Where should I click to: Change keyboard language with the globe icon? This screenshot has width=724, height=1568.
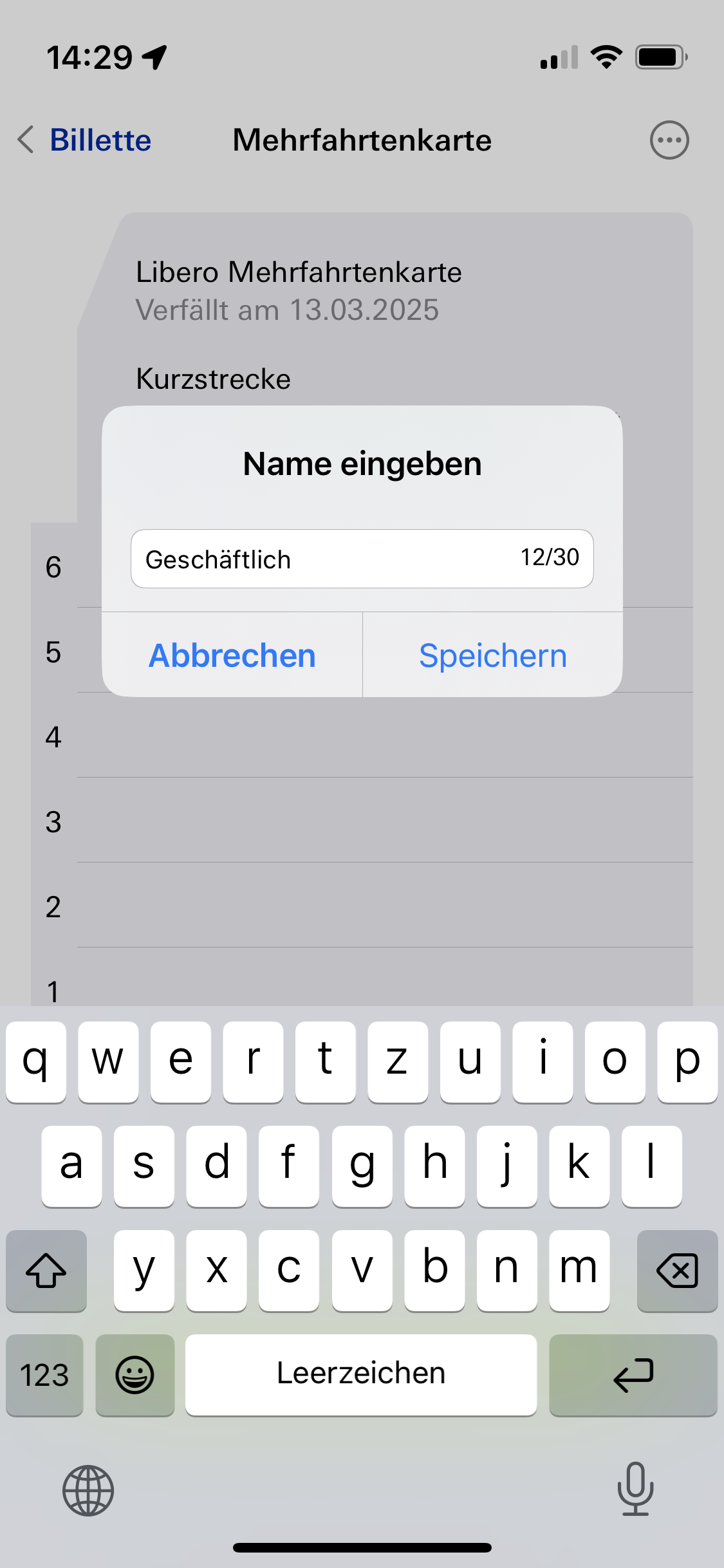(x=88, y=1489)
